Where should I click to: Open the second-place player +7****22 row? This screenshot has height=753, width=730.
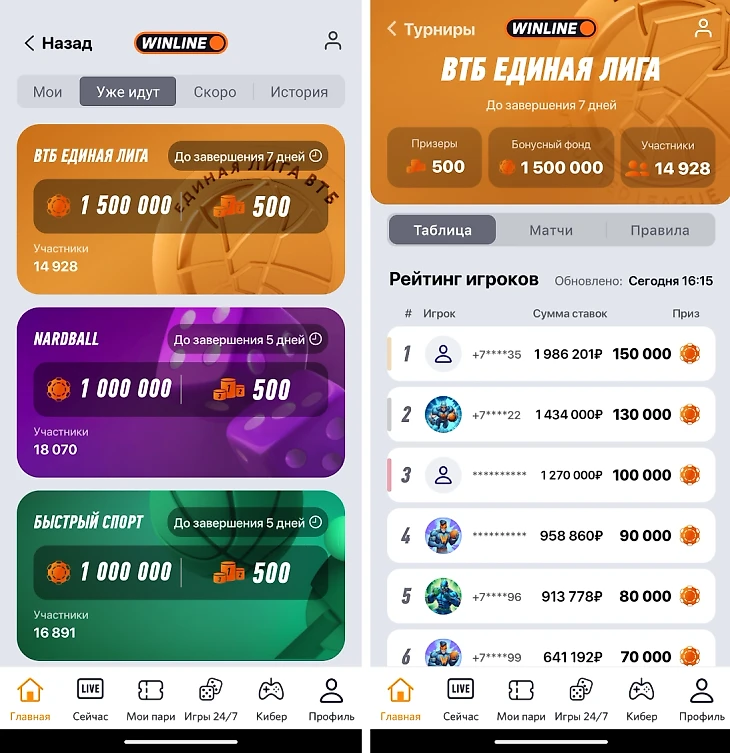551,414
